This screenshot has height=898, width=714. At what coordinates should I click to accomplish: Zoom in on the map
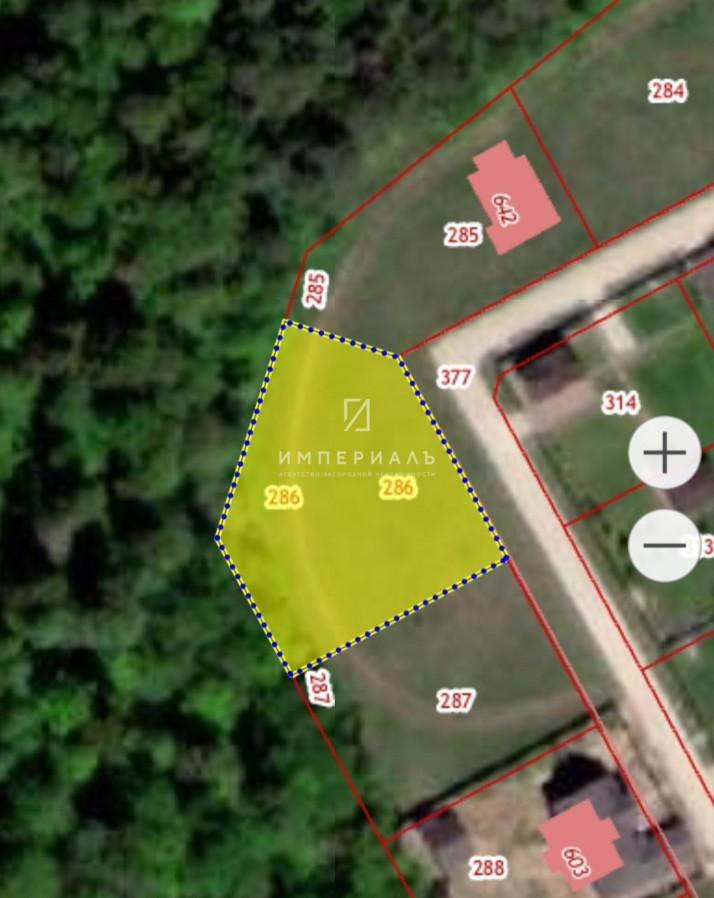click(664, 453)
